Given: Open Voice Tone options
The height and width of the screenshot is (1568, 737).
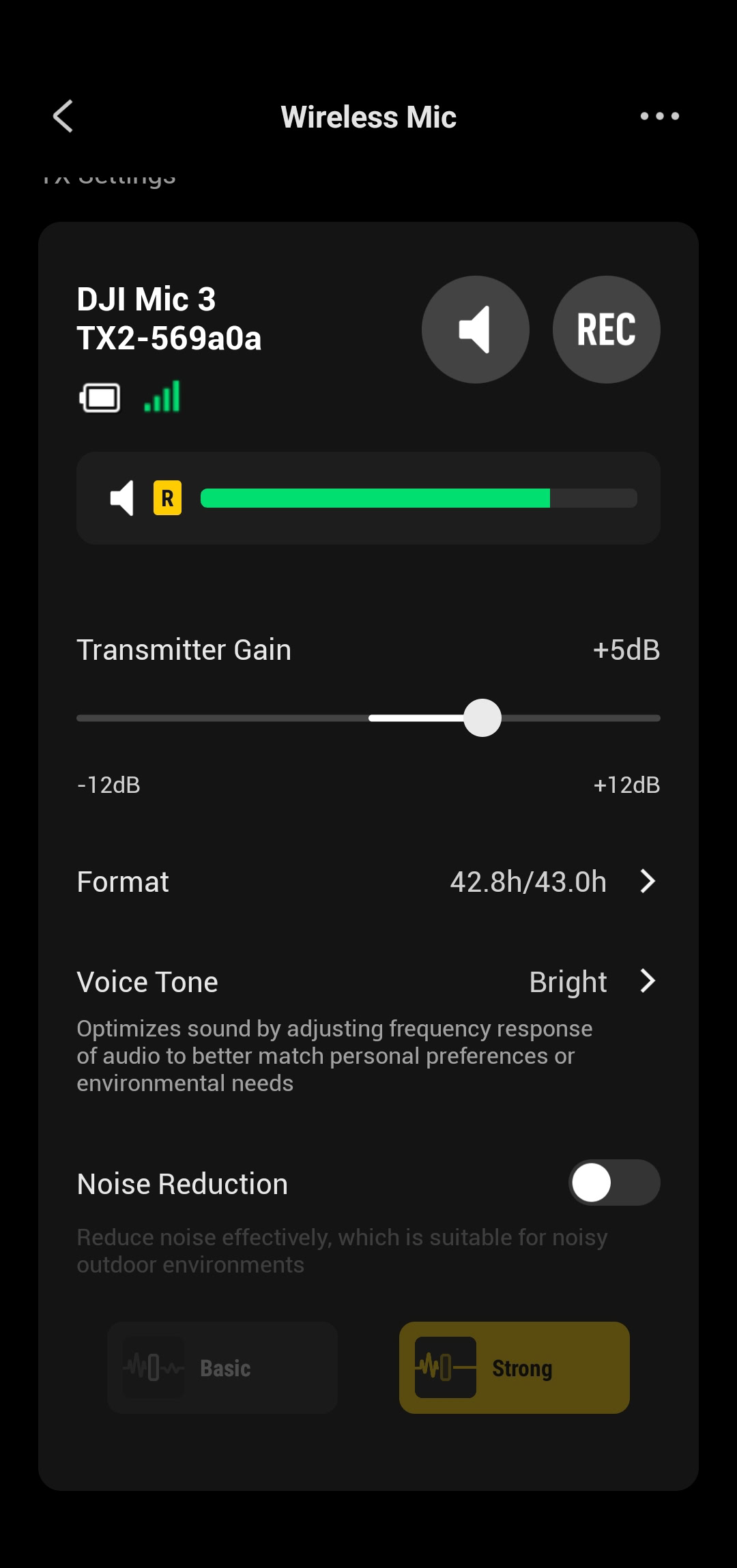Looking at the screenshot, I should point(369,982).
